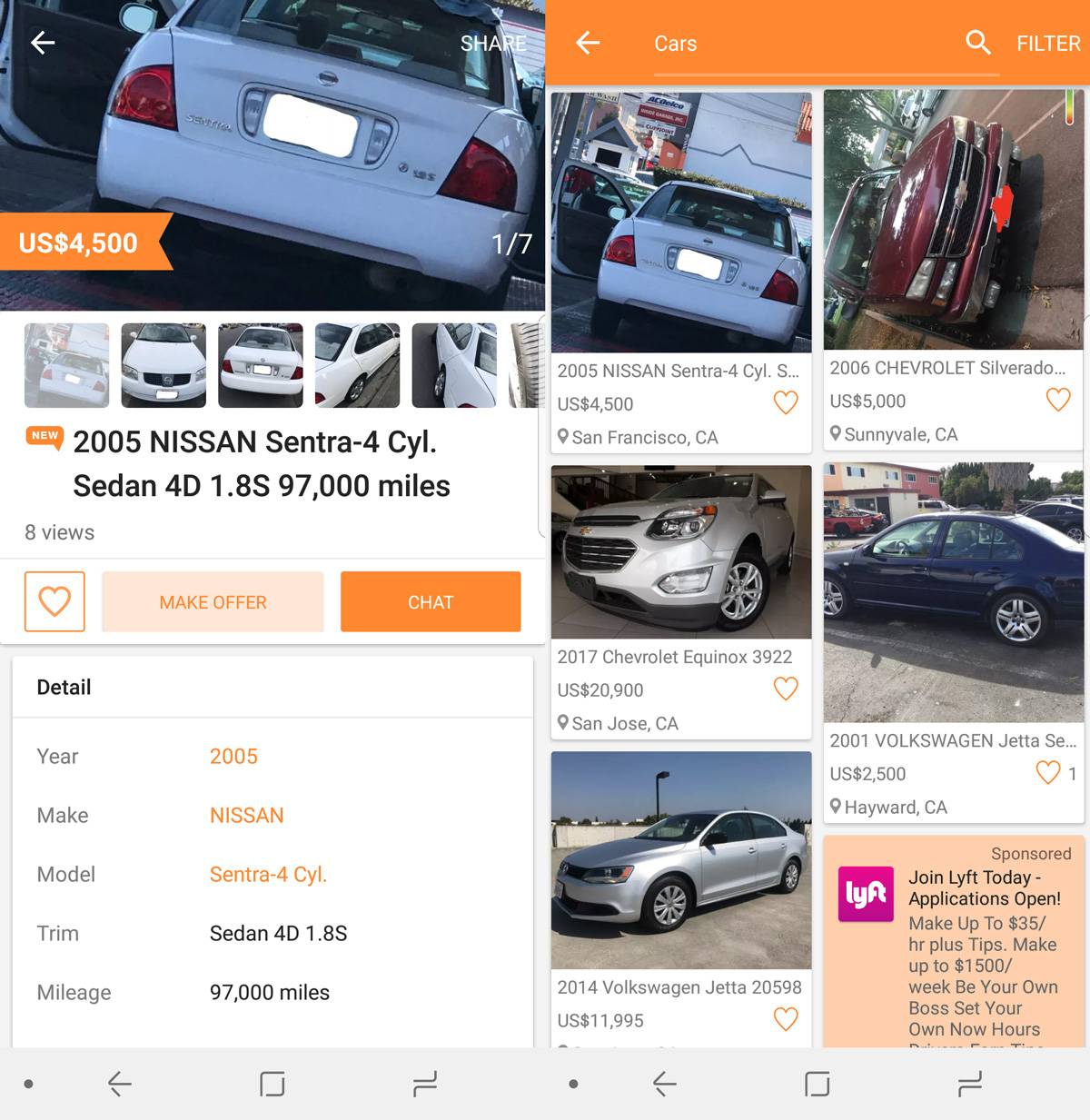Like the 2005 Nissan Sentra grid card

[x=786, y=402]
